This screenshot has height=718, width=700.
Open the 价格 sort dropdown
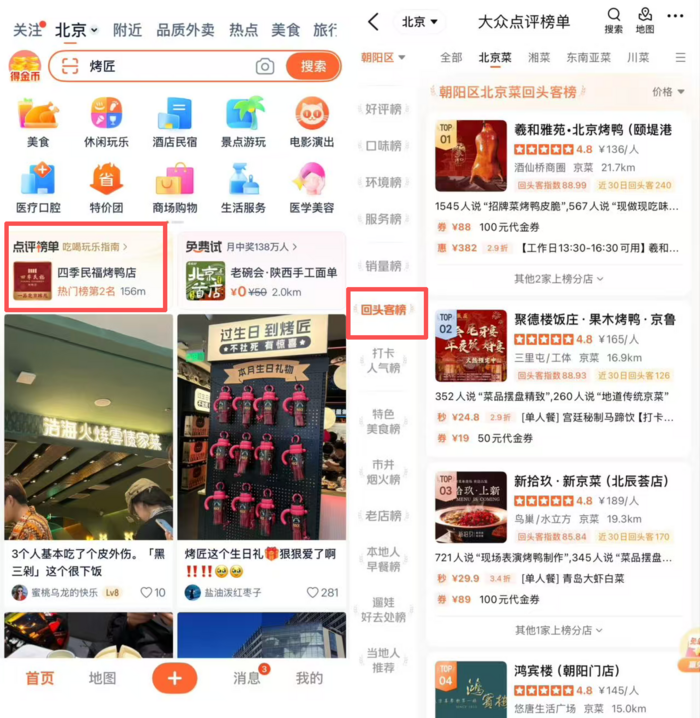tap(667, 92)
